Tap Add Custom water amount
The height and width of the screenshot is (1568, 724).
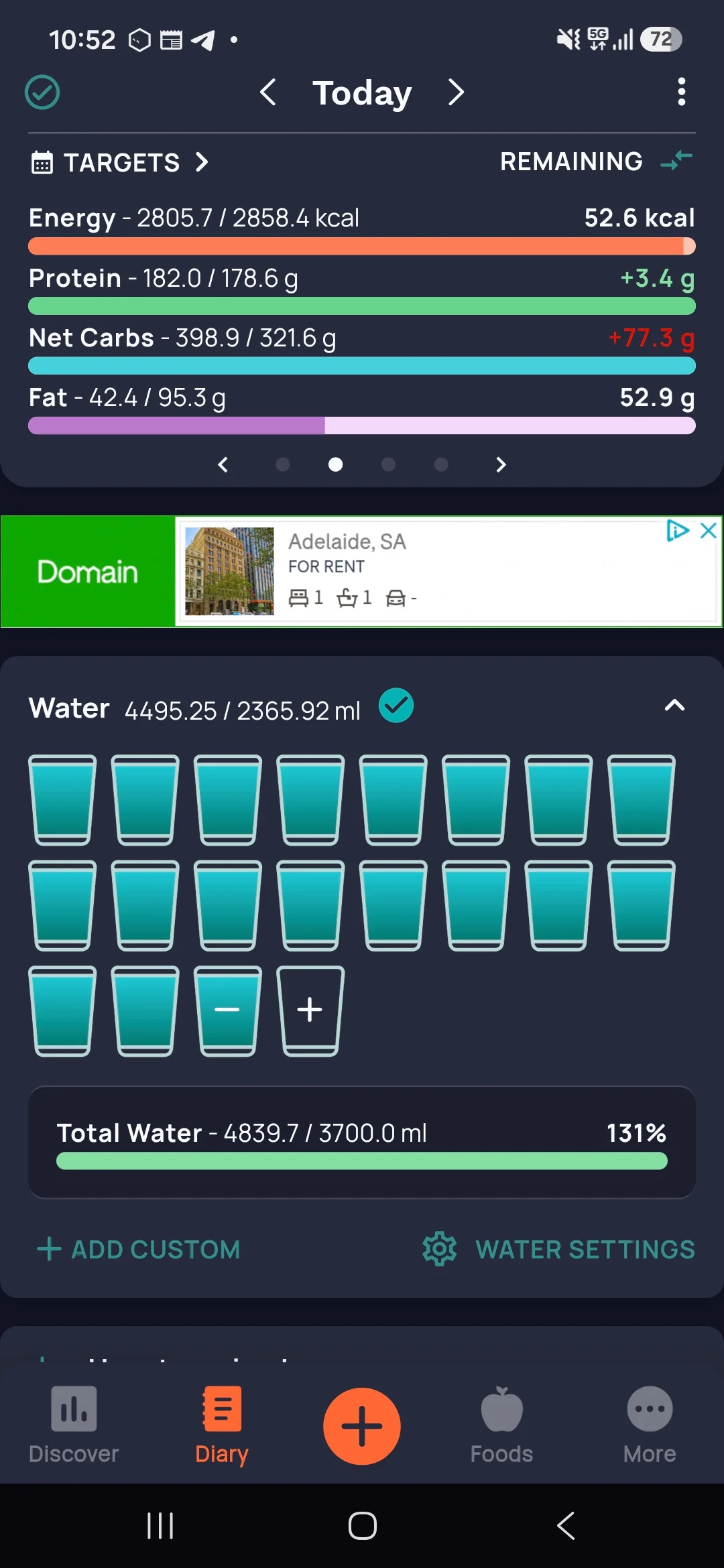pos(139,1250)
